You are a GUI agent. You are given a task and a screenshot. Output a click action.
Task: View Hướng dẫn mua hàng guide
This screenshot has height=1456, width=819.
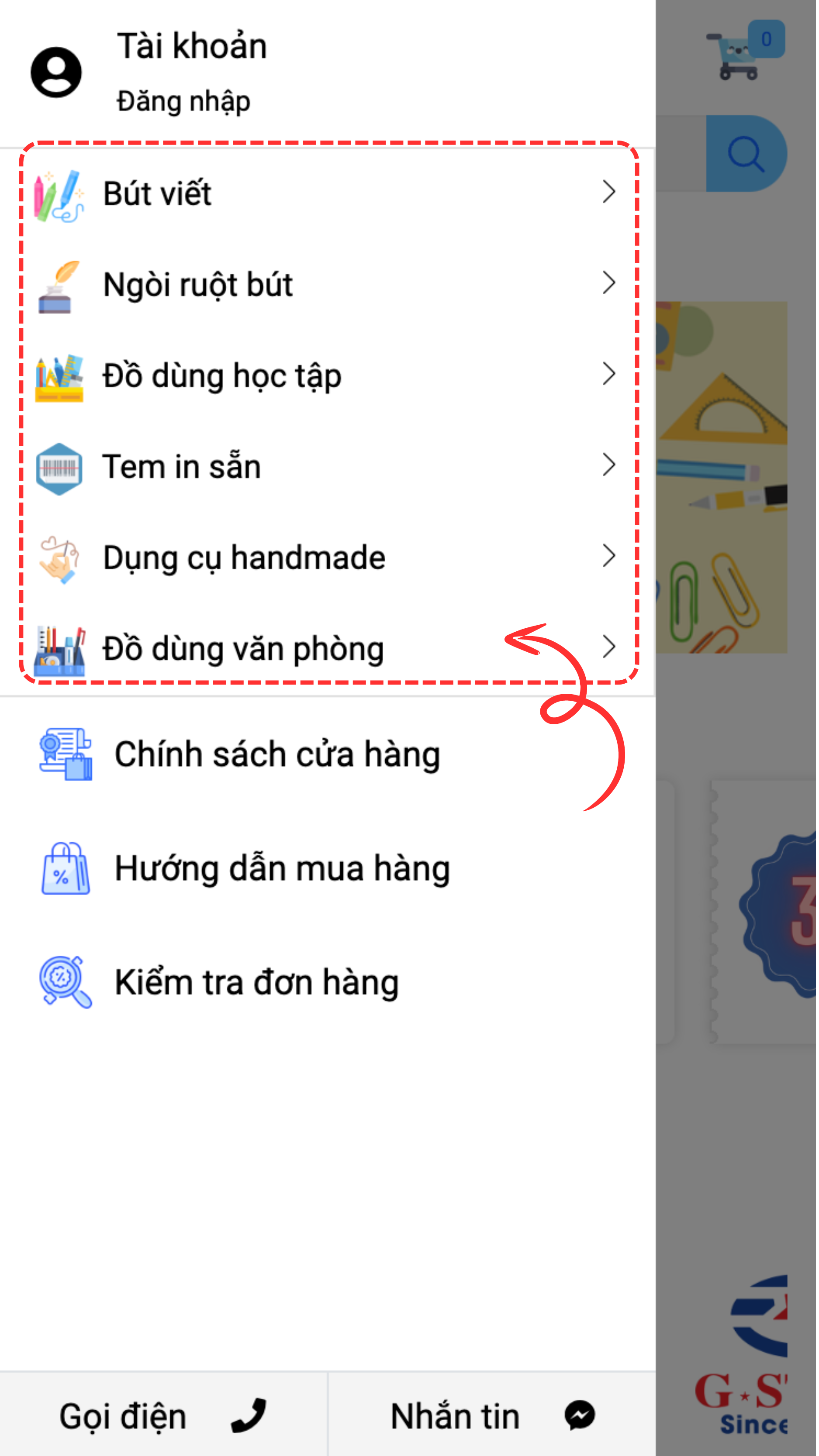[x=282, y=869]
